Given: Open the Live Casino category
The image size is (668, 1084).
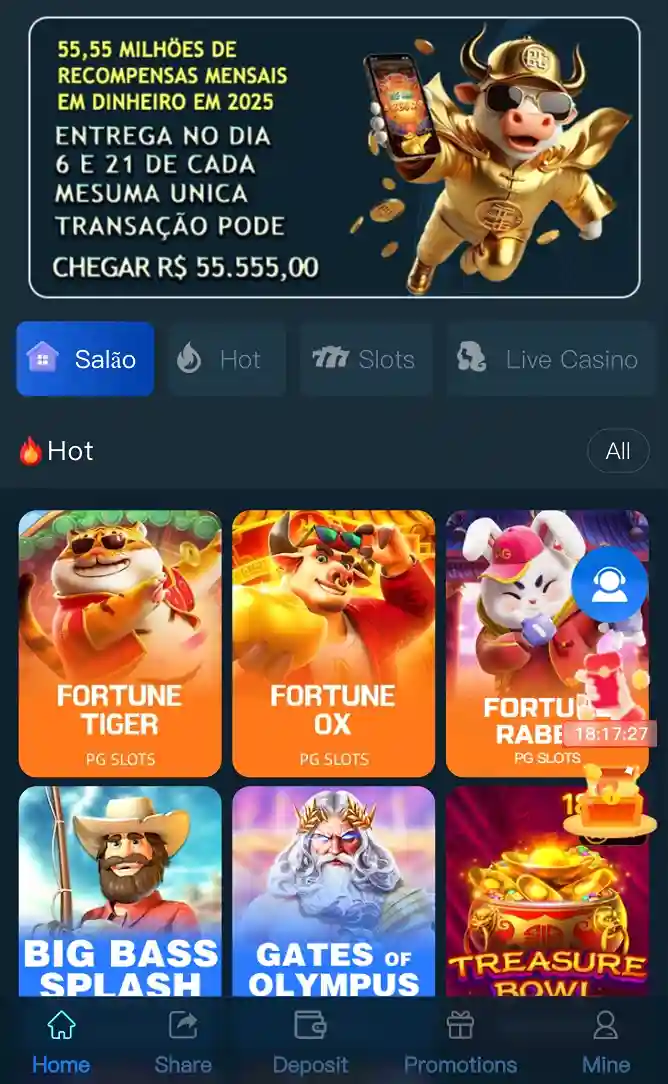Looking at the screenshot, I should 550,359.
